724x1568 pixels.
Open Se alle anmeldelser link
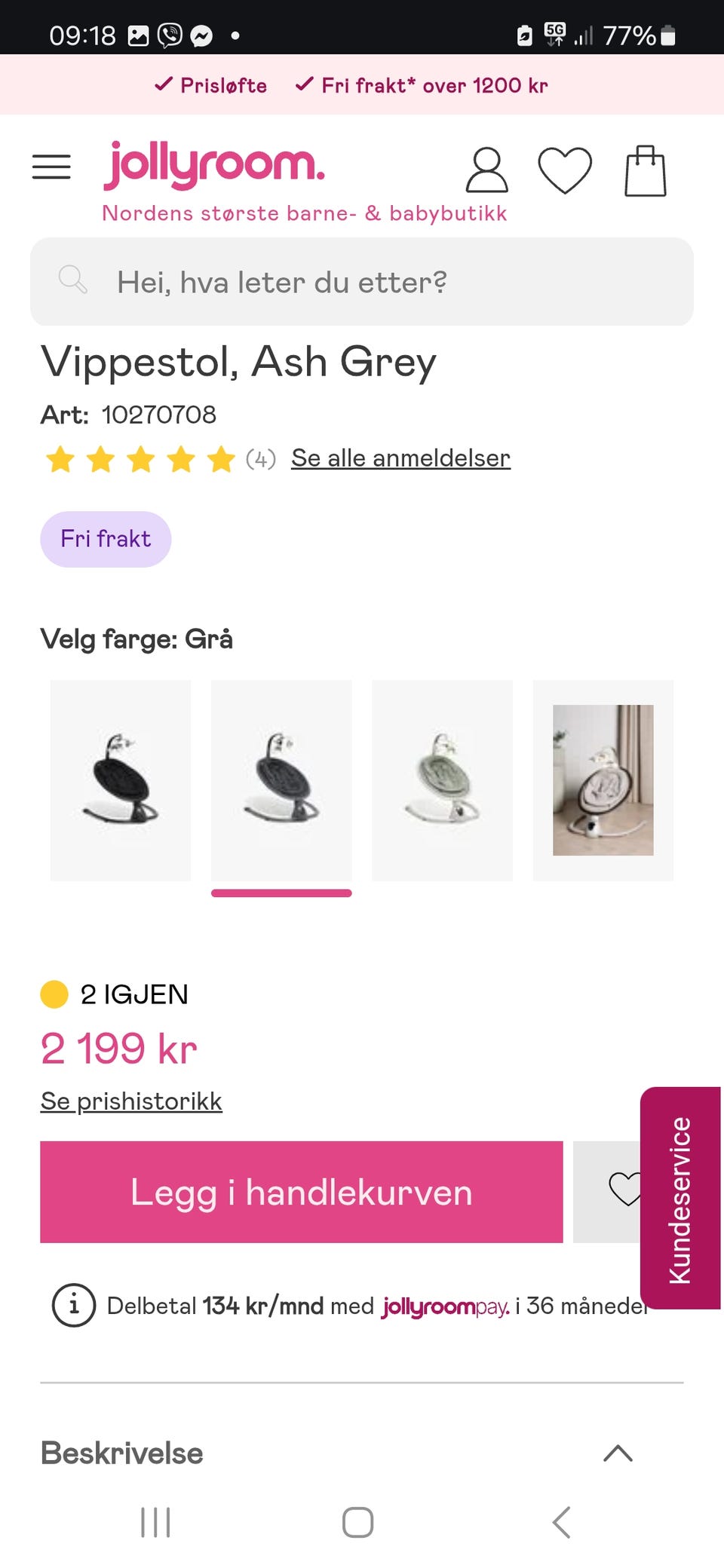(x=400, y=458)
